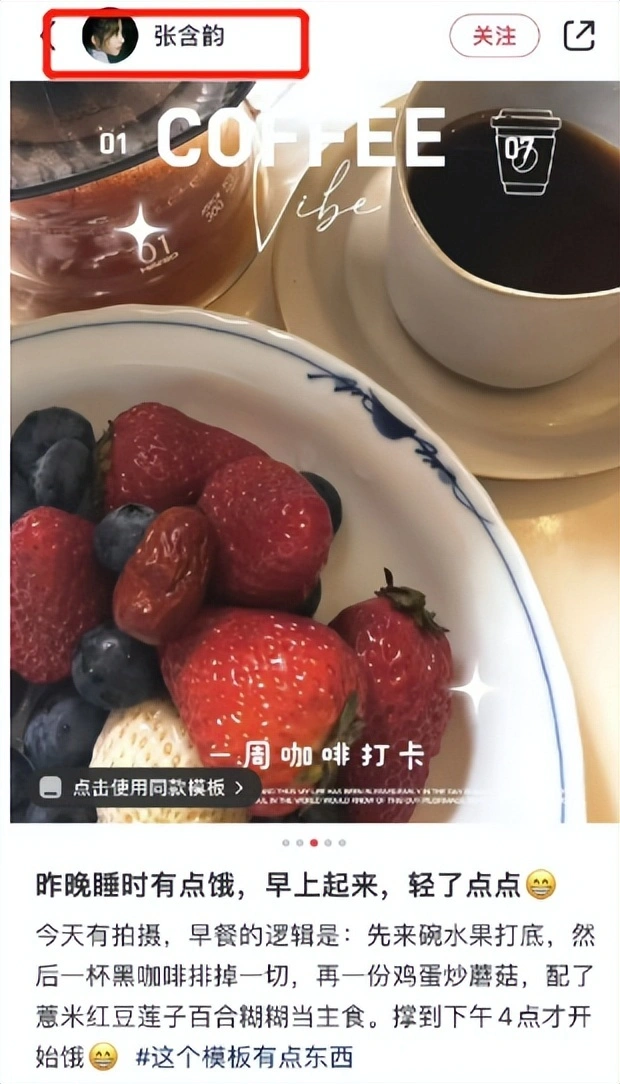Tap the page indicator dots under the photo
The width and height of the screenshot is (620, 1084).
tap(313, 843)
